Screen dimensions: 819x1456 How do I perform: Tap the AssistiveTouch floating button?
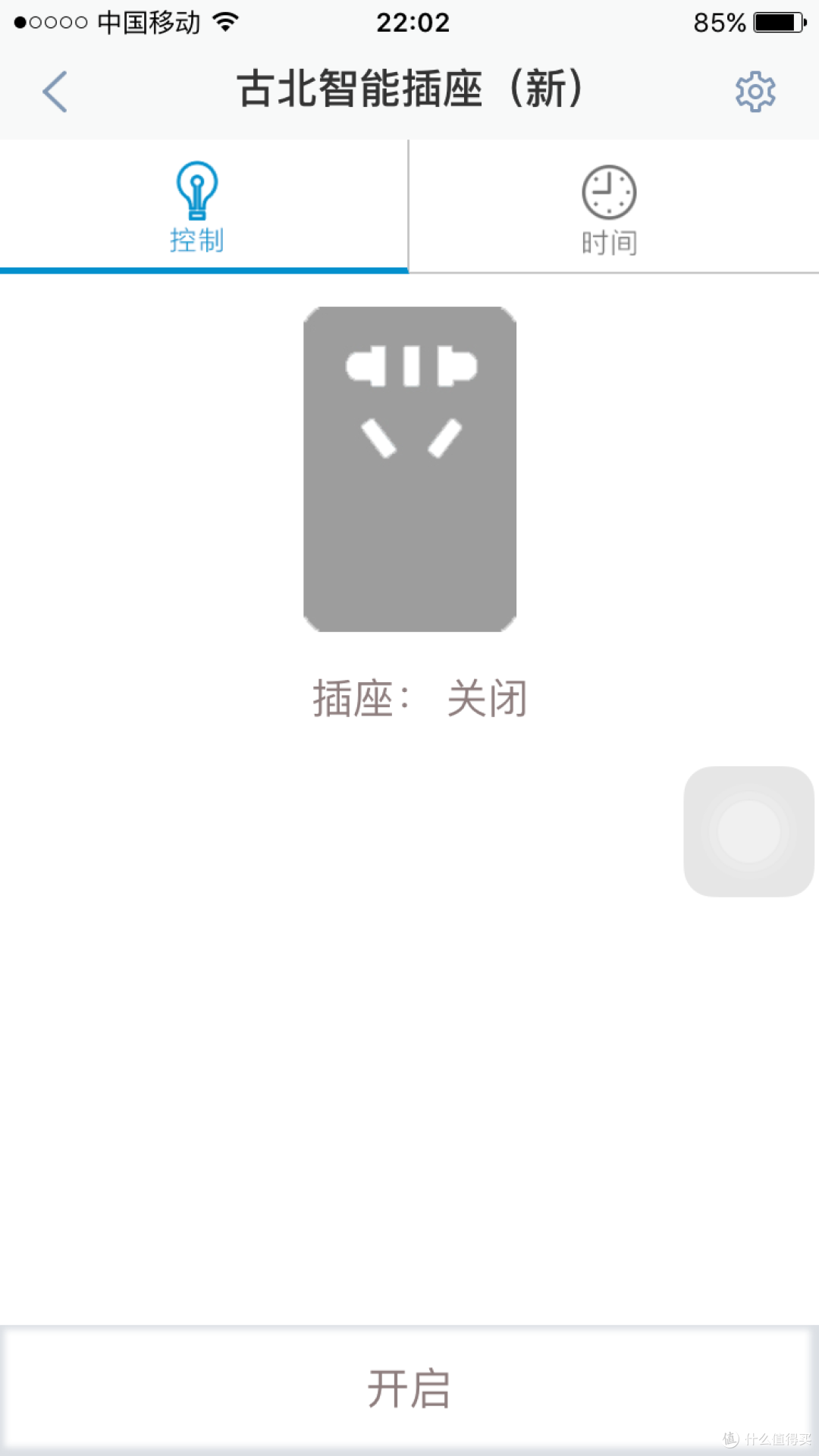748,831
